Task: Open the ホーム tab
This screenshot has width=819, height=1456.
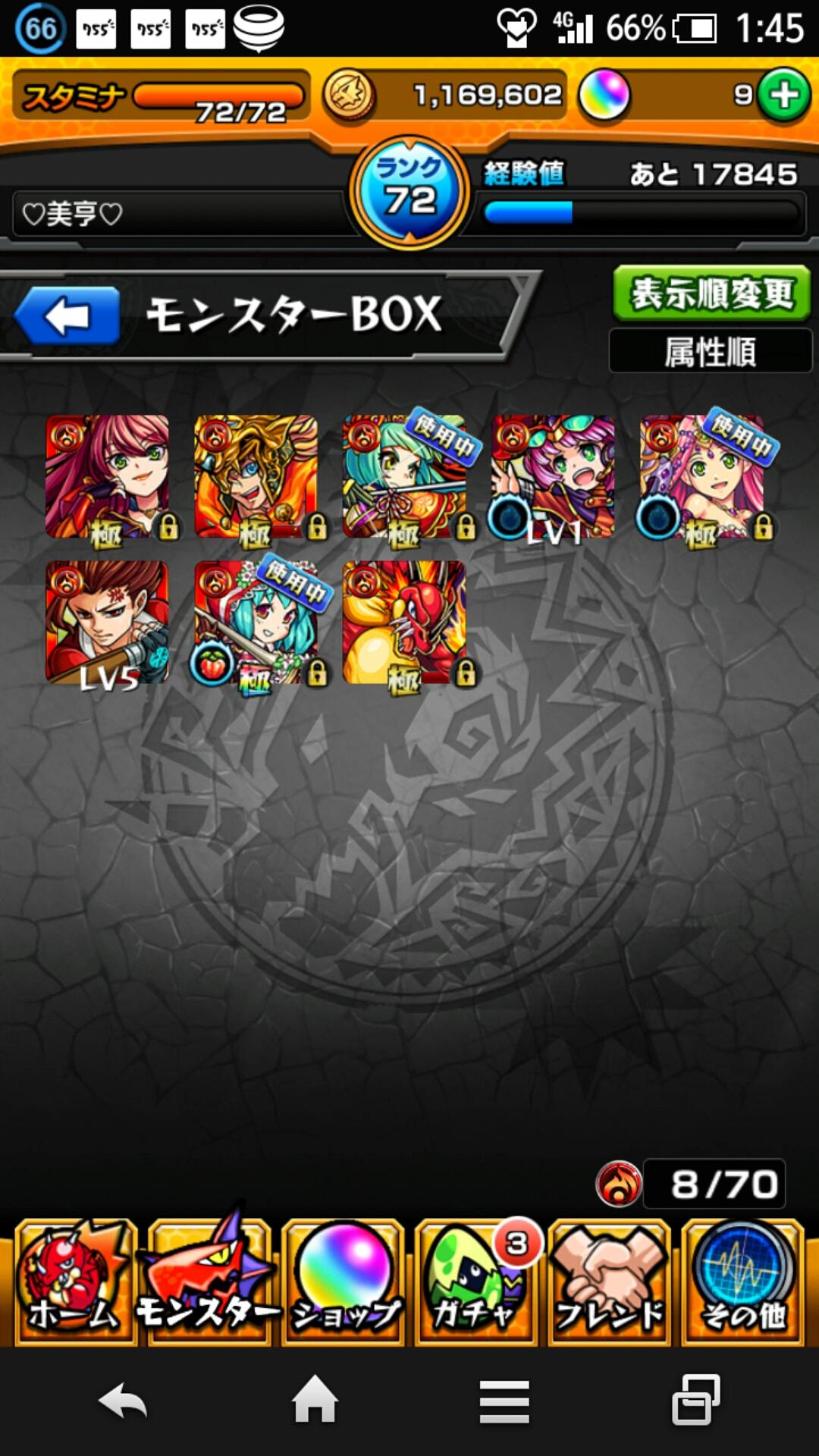Action: coord(74,1282)
